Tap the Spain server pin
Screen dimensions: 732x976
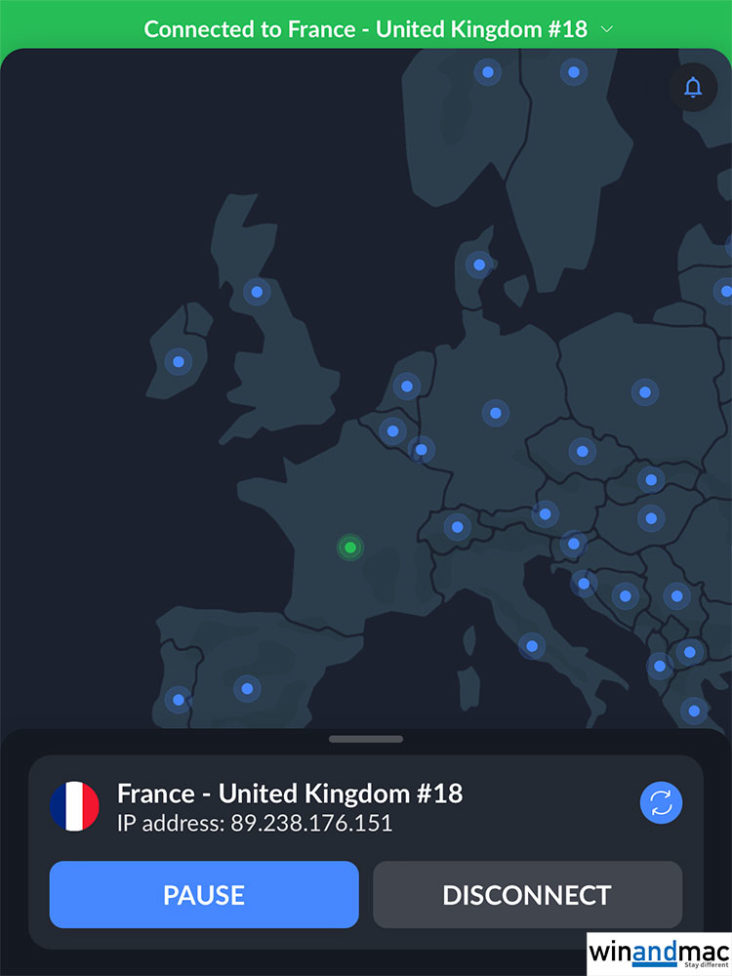pos(247,688)
